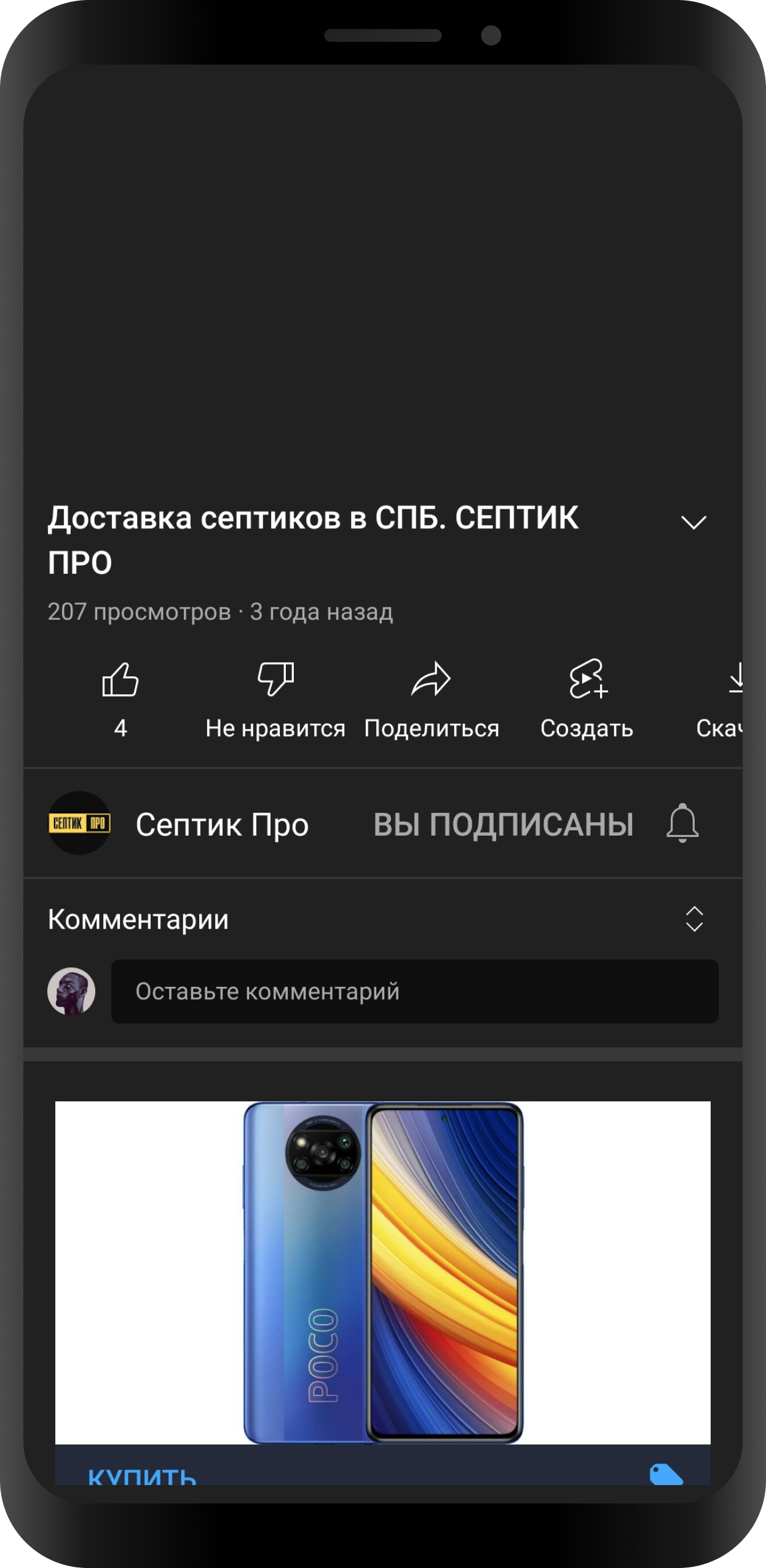This screenshot has height=1568, width=766.
Task: Tap the КУПИТЬ buy link
Action: click(x=142, y=1475)
